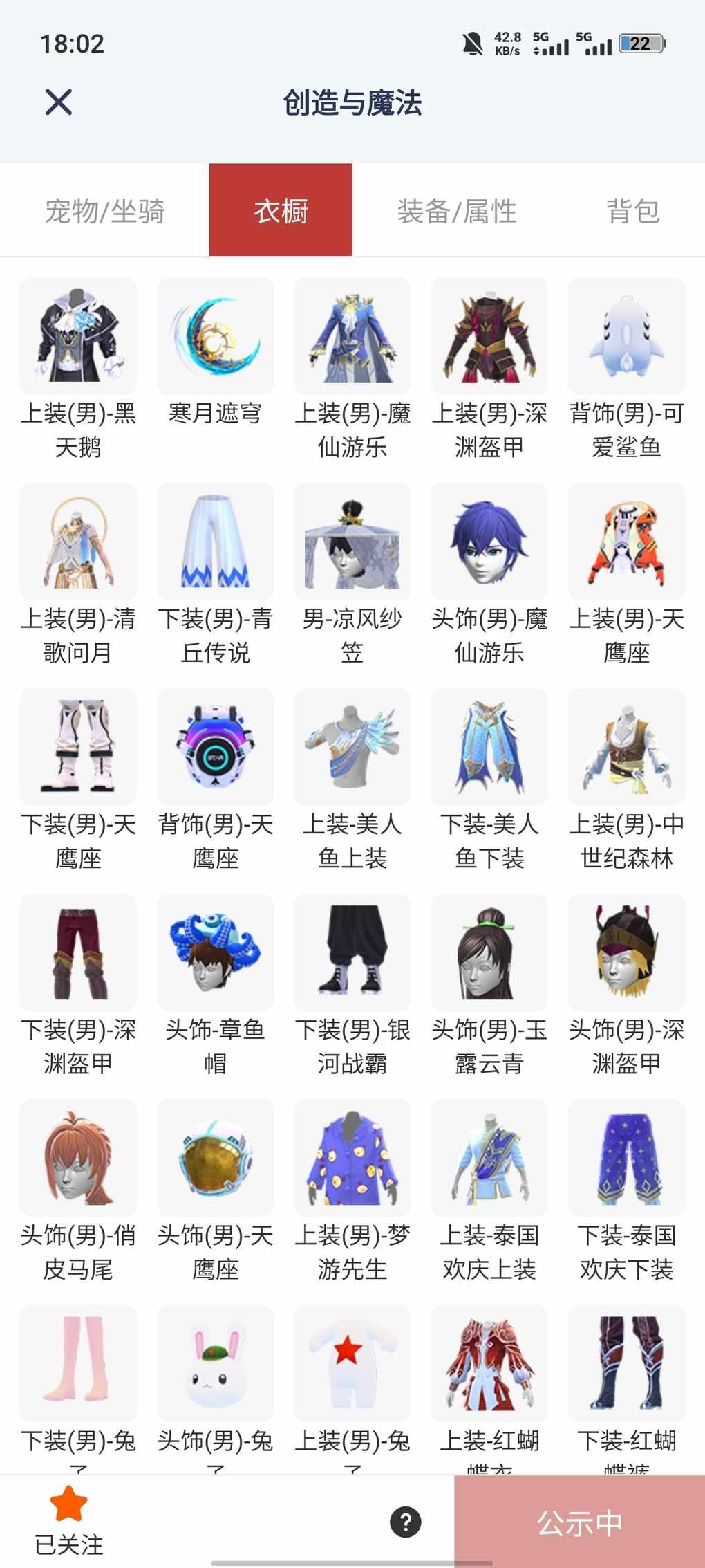Select the 衣橱 tab
The height and width of the screenshot is (1568, 705).
[x=281, y=211]
